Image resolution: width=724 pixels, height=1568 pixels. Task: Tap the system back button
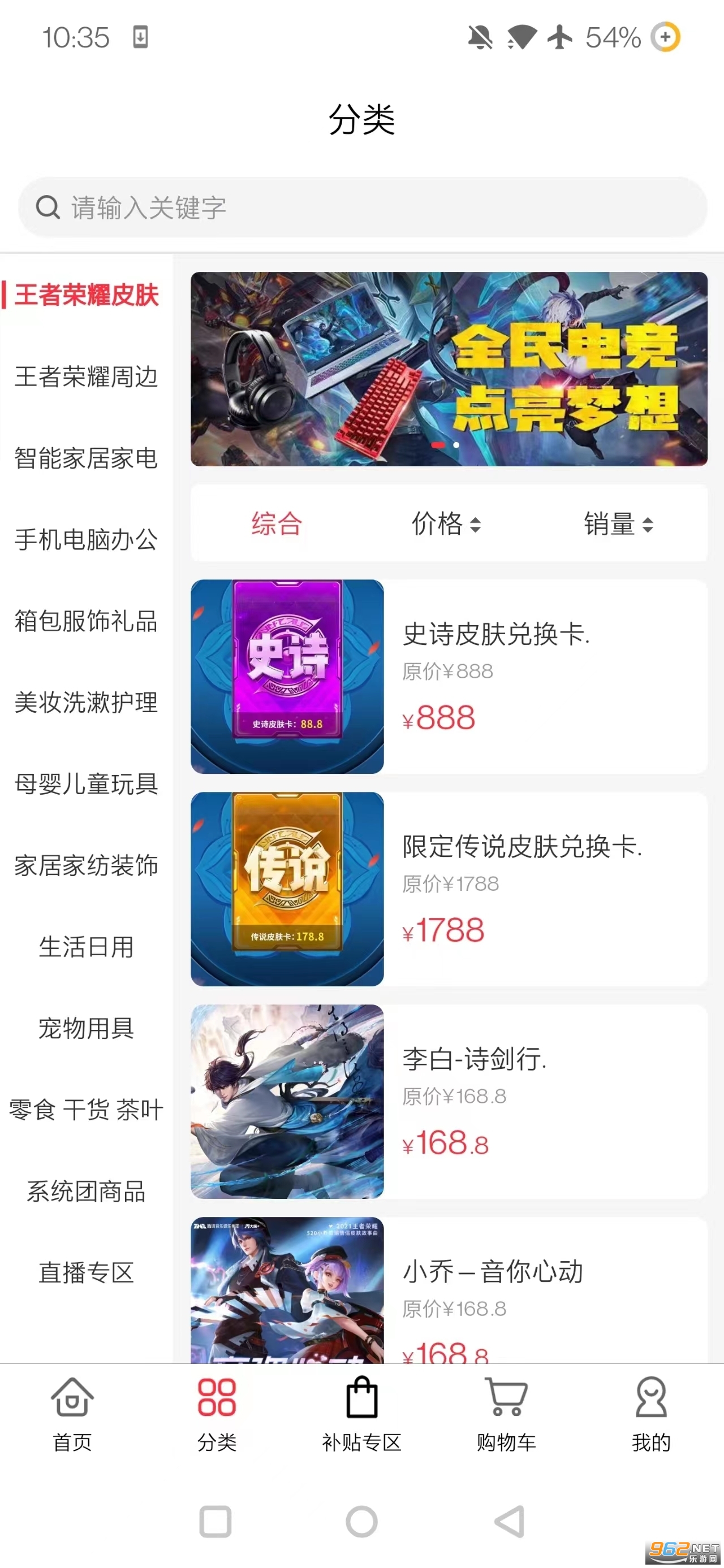click(x=509, y=1522)
